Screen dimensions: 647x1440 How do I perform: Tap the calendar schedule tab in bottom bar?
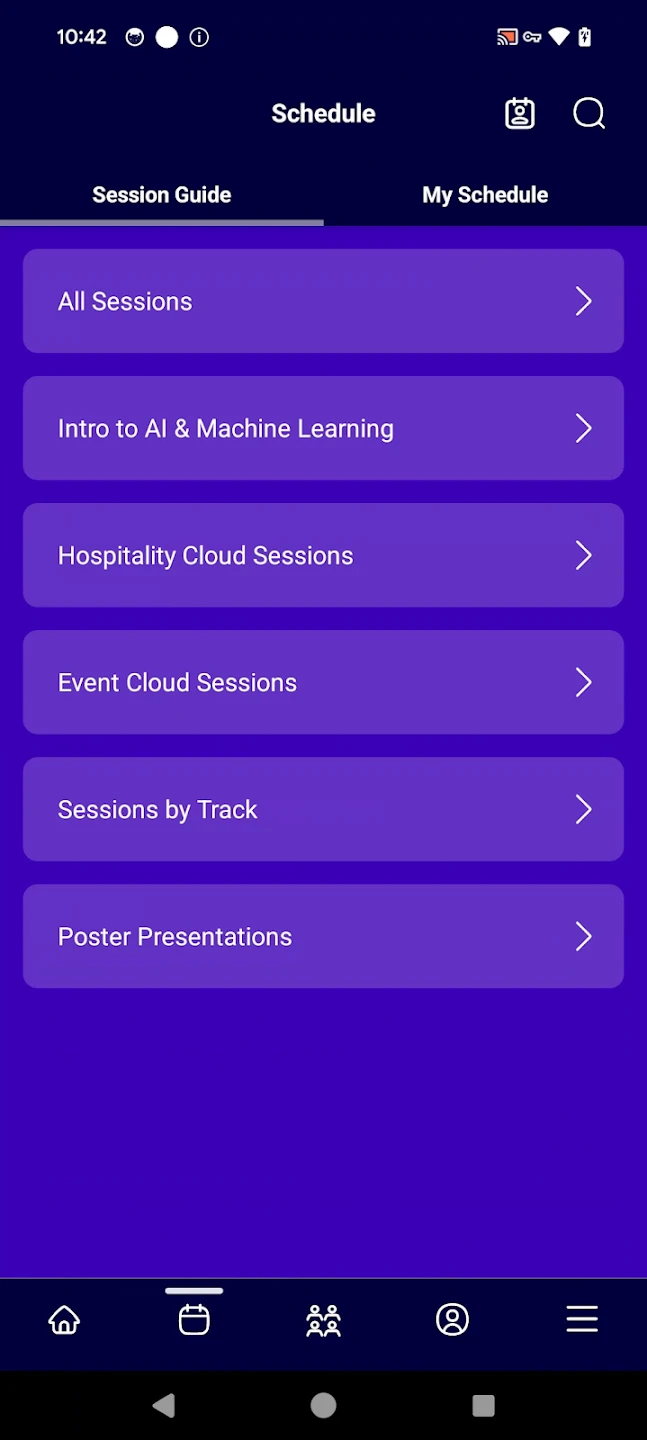pos(194,1320)
